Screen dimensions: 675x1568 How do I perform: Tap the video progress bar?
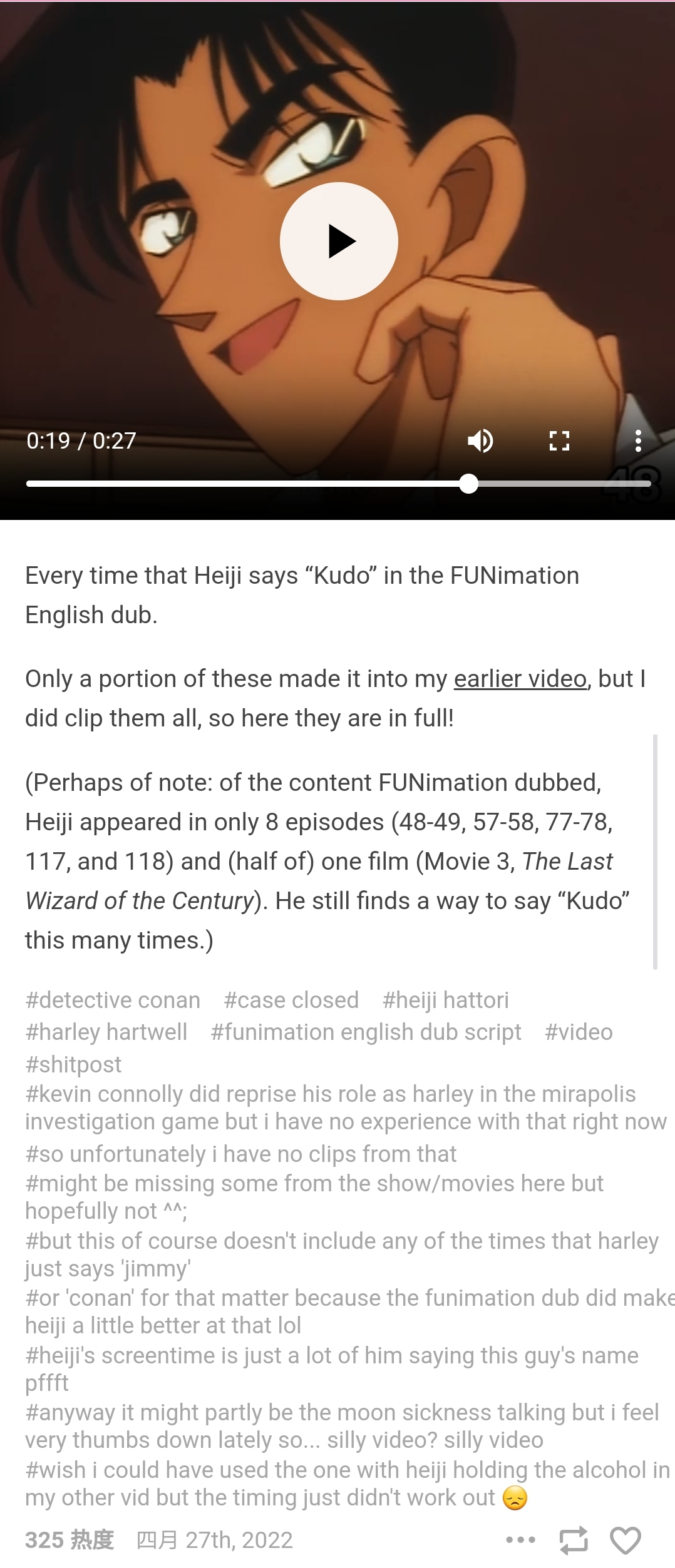click(338, 484)
